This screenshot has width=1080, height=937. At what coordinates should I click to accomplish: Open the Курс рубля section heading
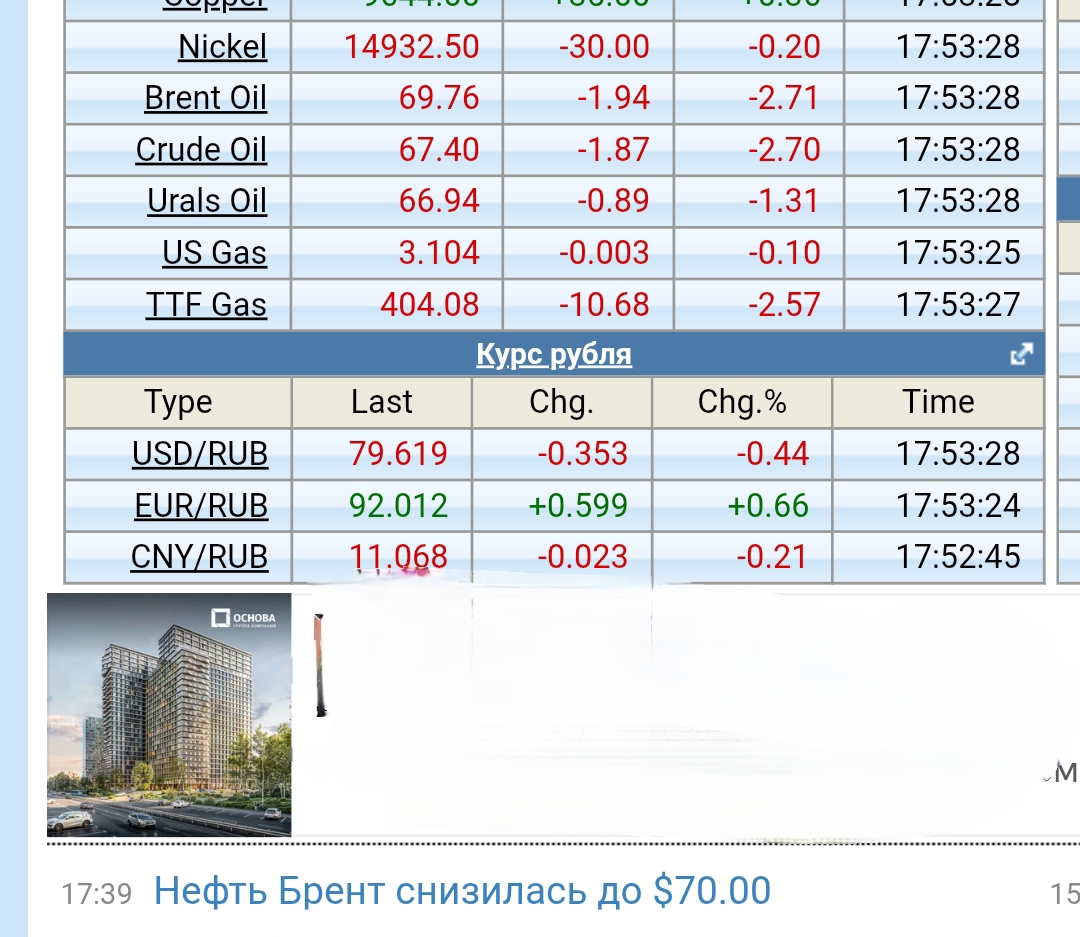(x=554, y=354)
